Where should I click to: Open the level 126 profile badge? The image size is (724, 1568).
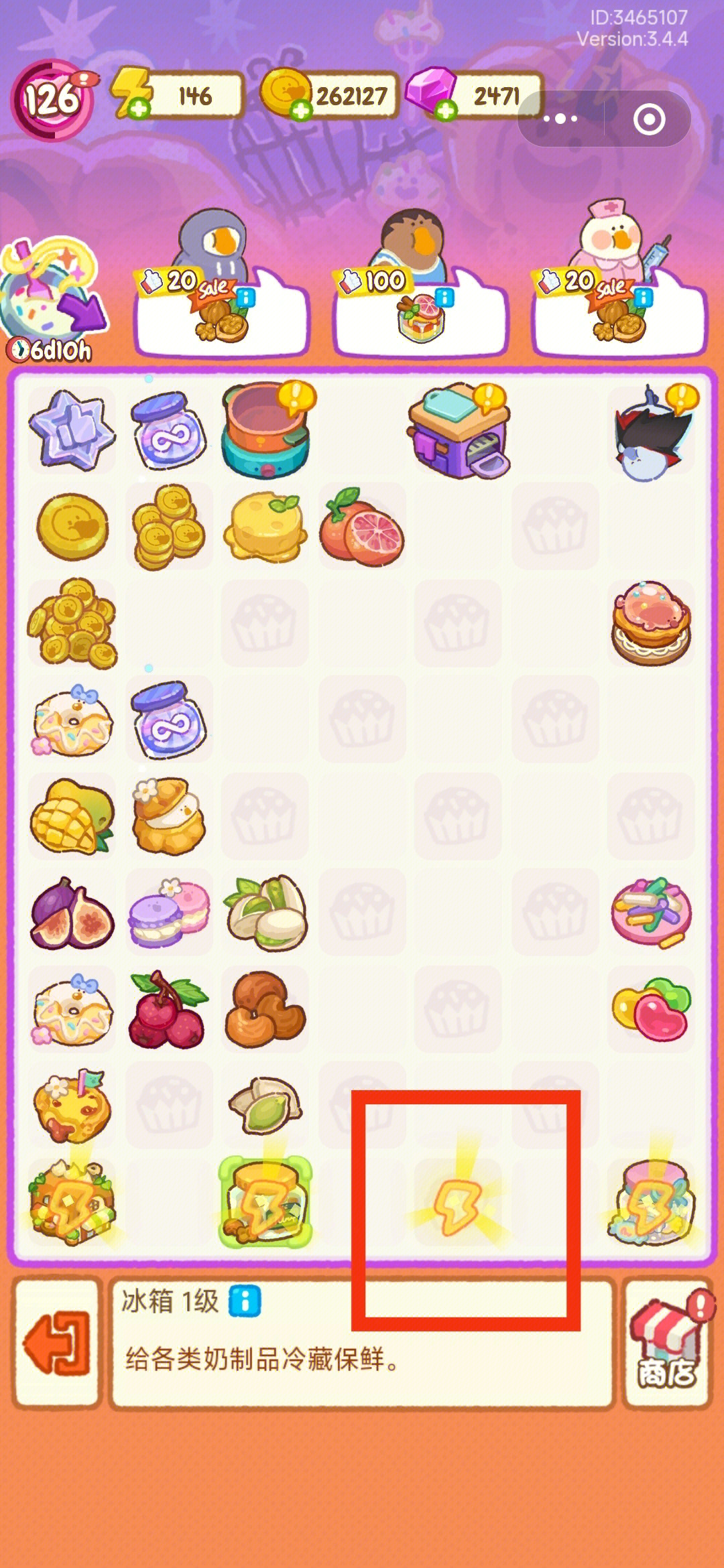52,101
